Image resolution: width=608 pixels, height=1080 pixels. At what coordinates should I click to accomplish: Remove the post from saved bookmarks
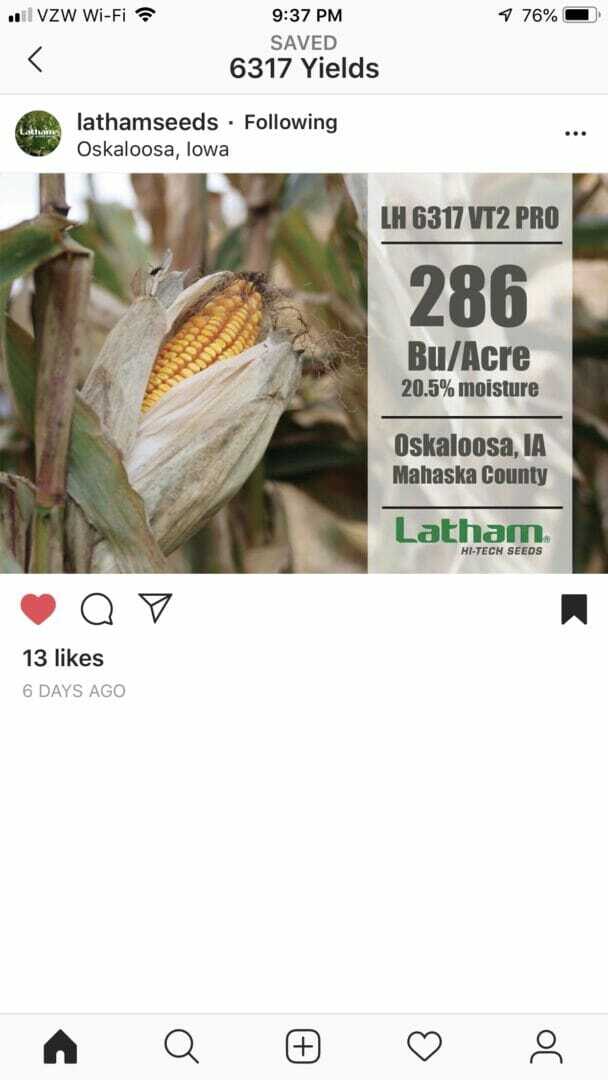(x=574, y=609)
